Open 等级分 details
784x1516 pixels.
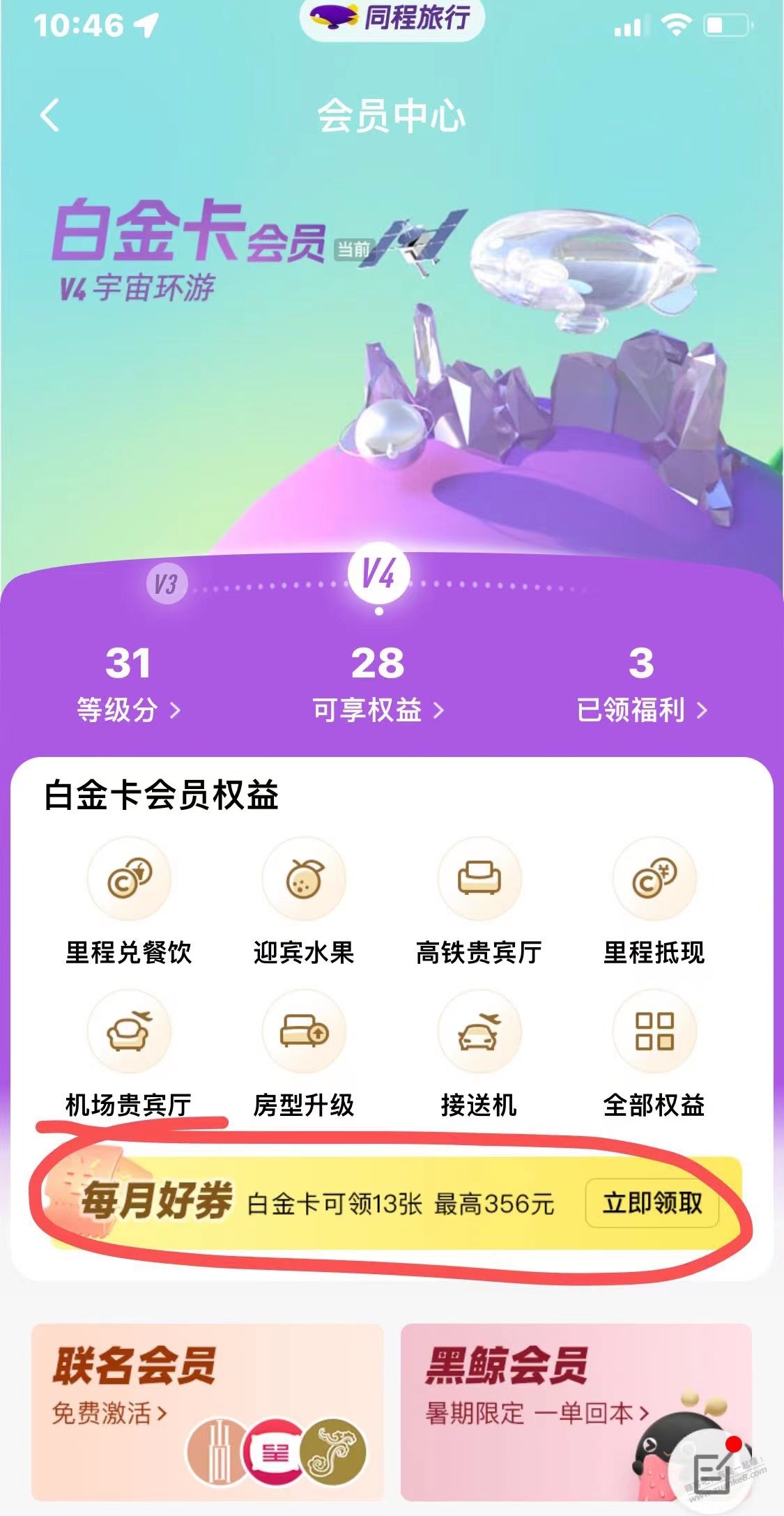click(x=128, y=682)
